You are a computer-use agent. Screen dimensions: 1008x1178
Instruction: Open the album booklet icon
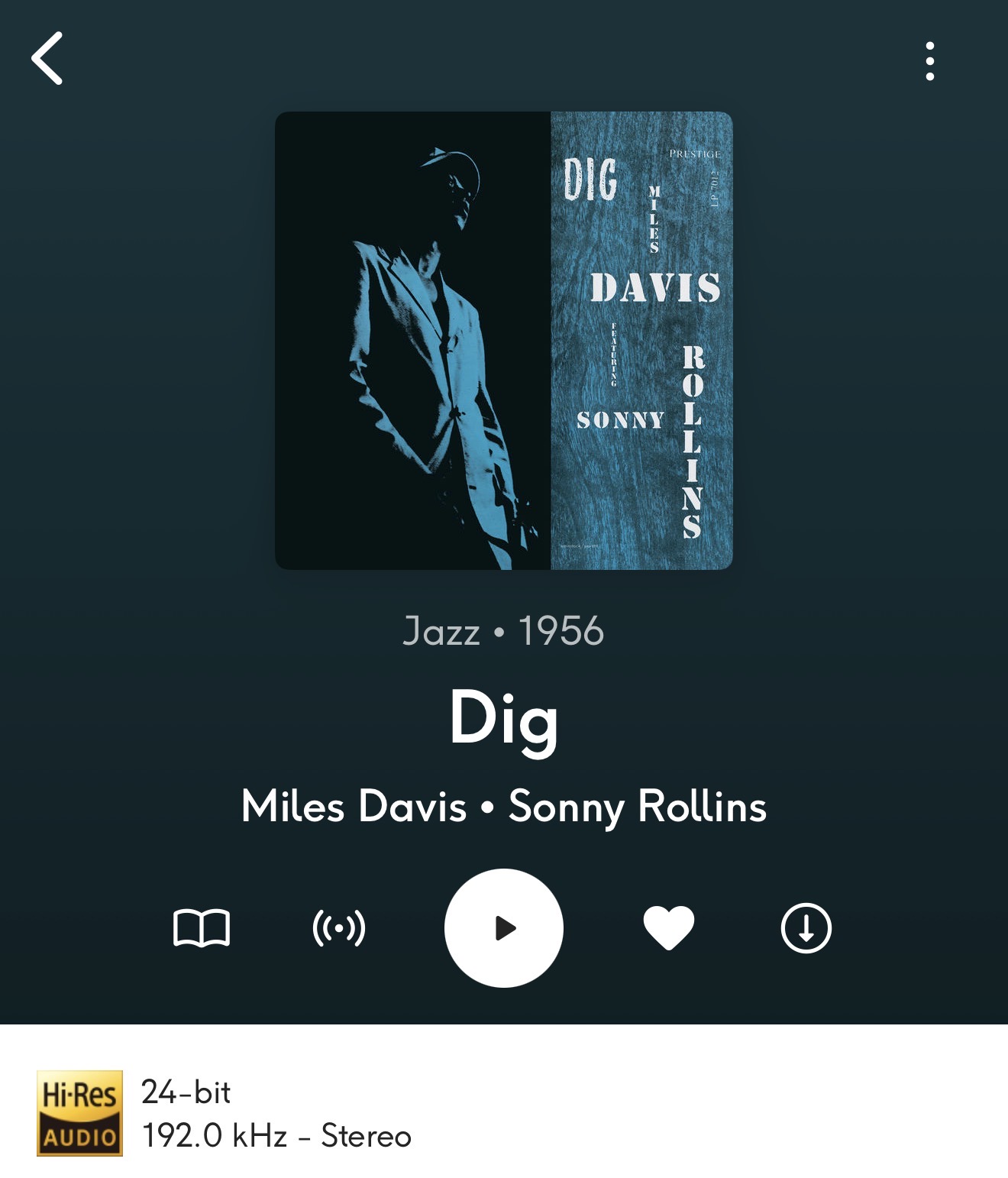[x=202, y=927]
